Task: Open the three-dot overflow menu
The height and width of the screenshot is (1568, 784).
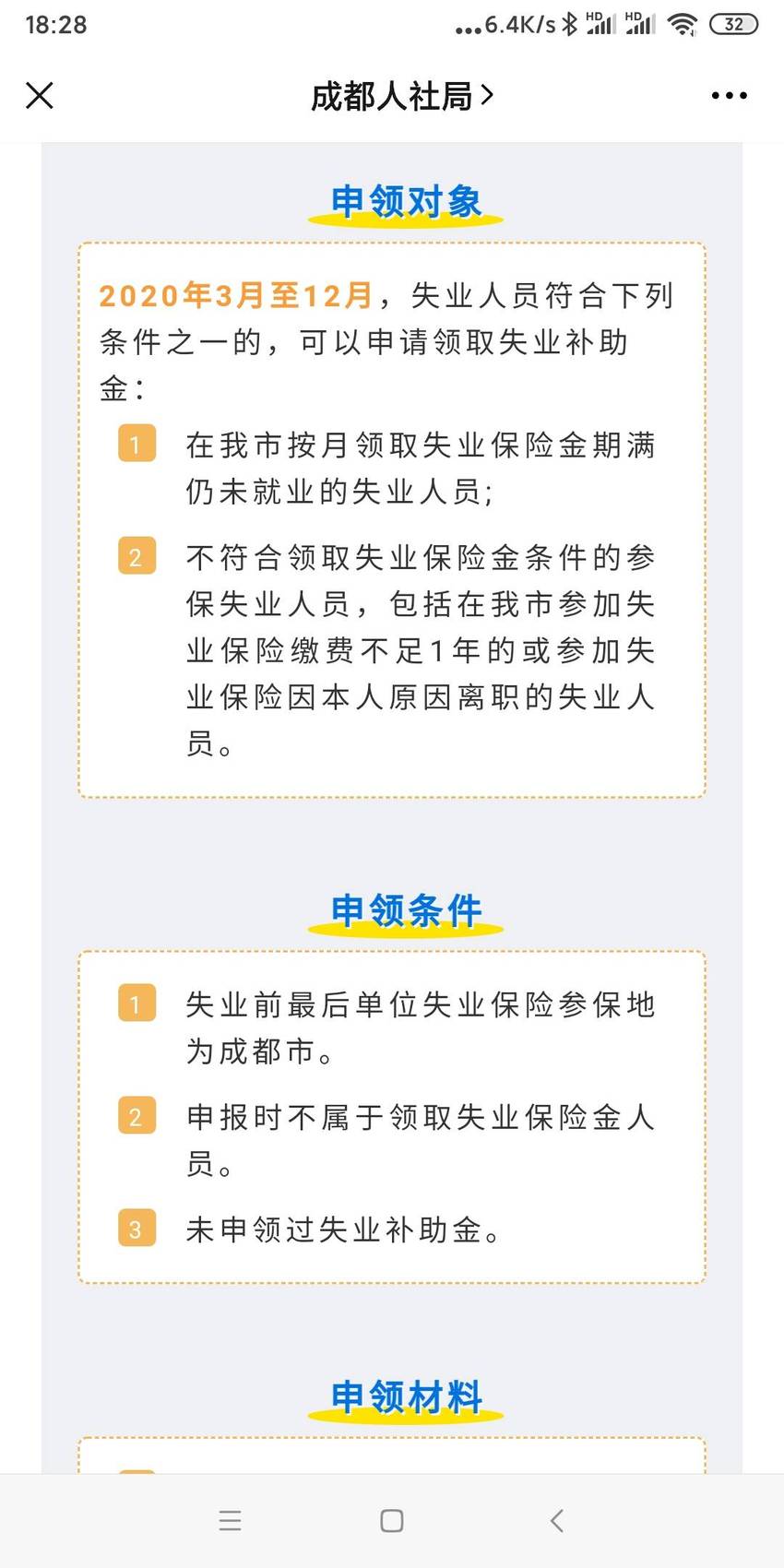Action: [729, 95]
